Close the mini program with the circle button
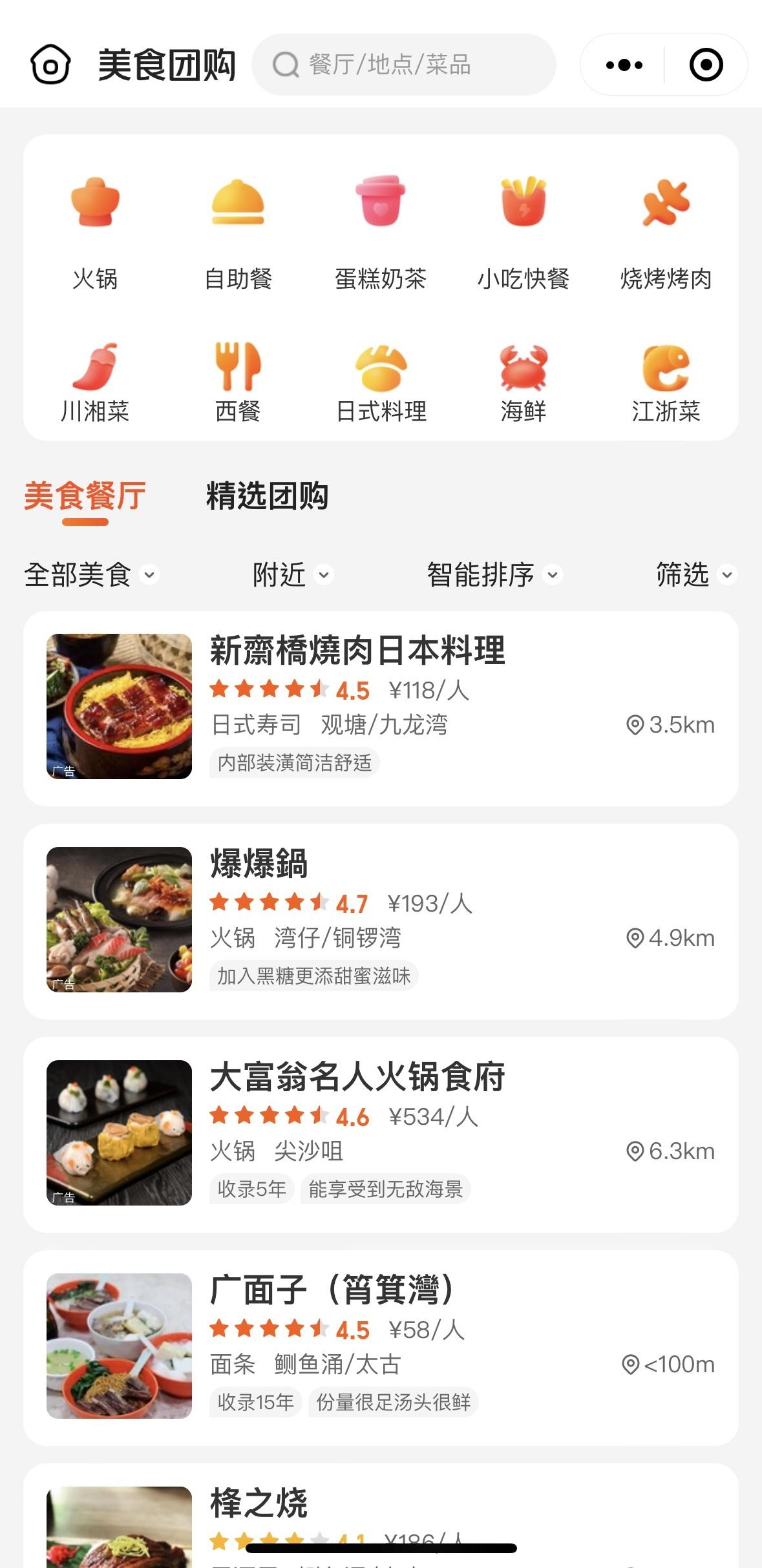This screenshot has height=1568, width=762. point(706,65)
